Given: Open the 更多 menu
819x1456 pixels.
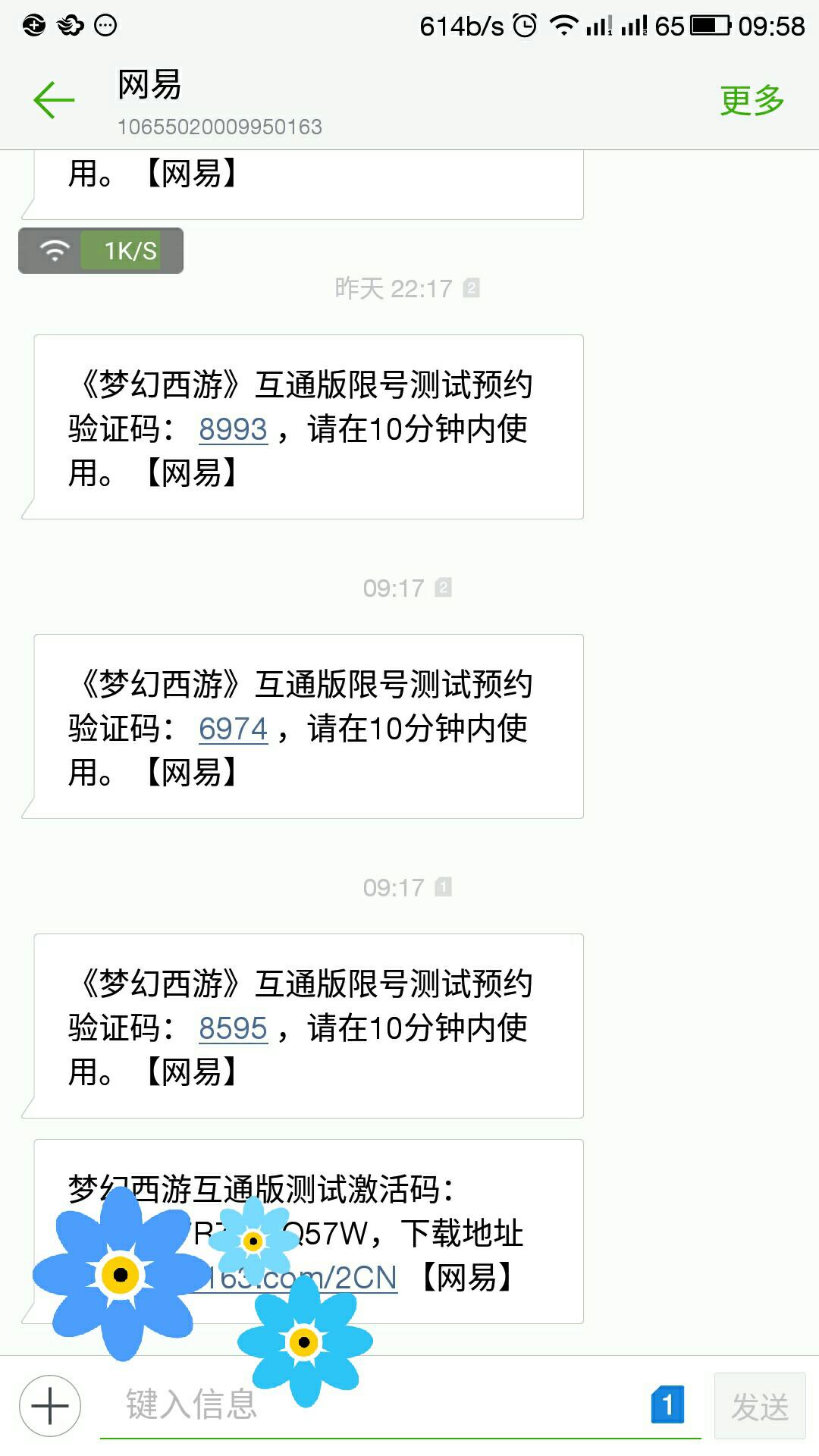Looking at the screenshot, I should coord(752,101).
